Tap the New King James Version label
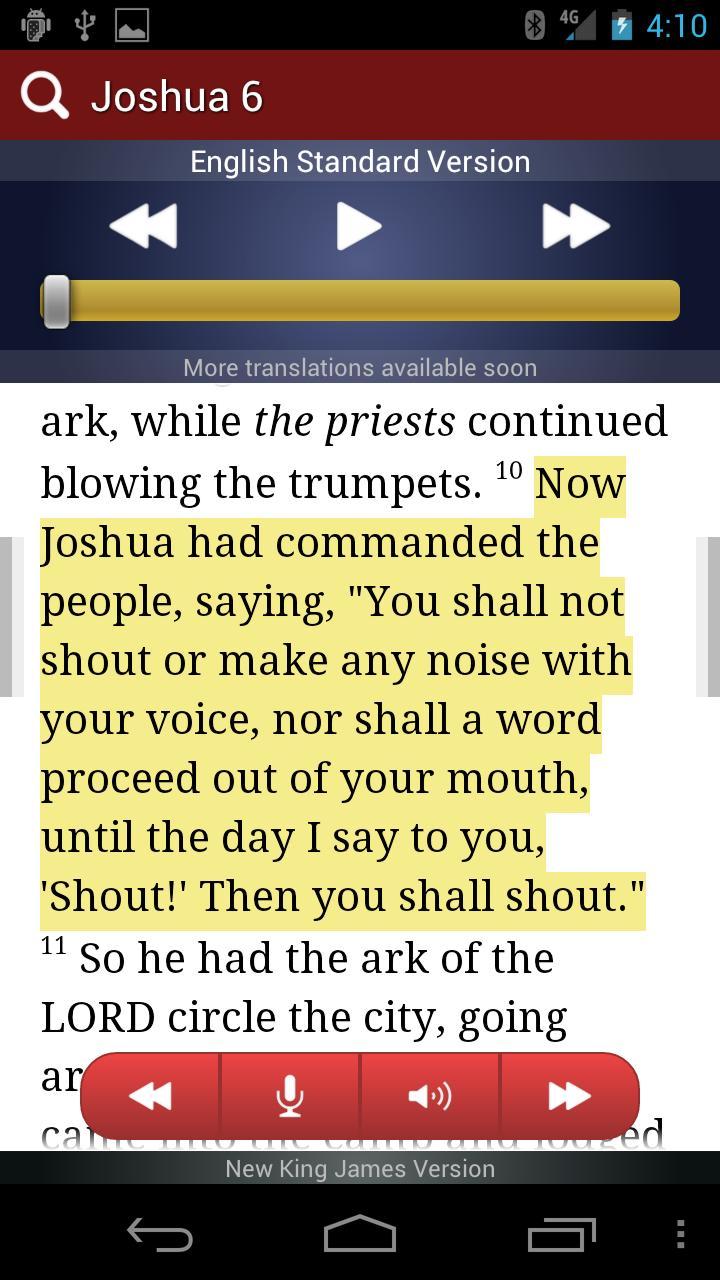720x1280 pixels. click(360, 1168)
